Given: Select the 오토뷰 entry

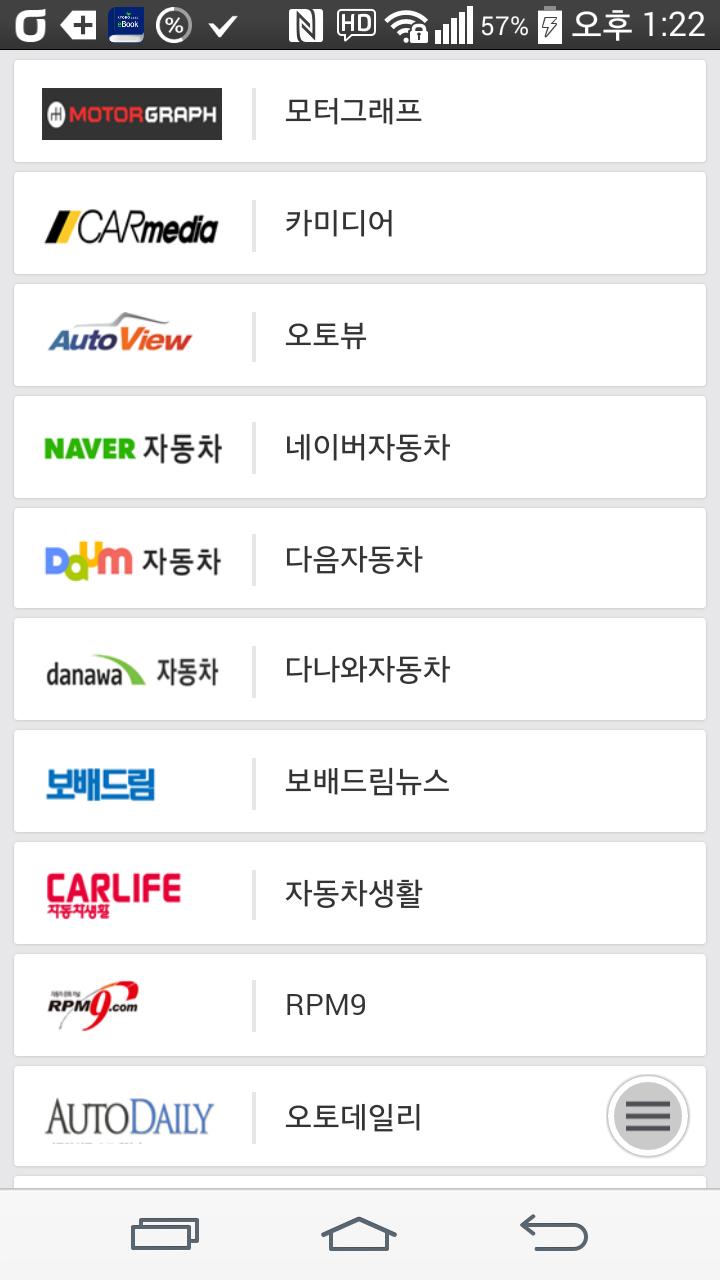Looking at the screenshot, I should [x=360, y=335].
